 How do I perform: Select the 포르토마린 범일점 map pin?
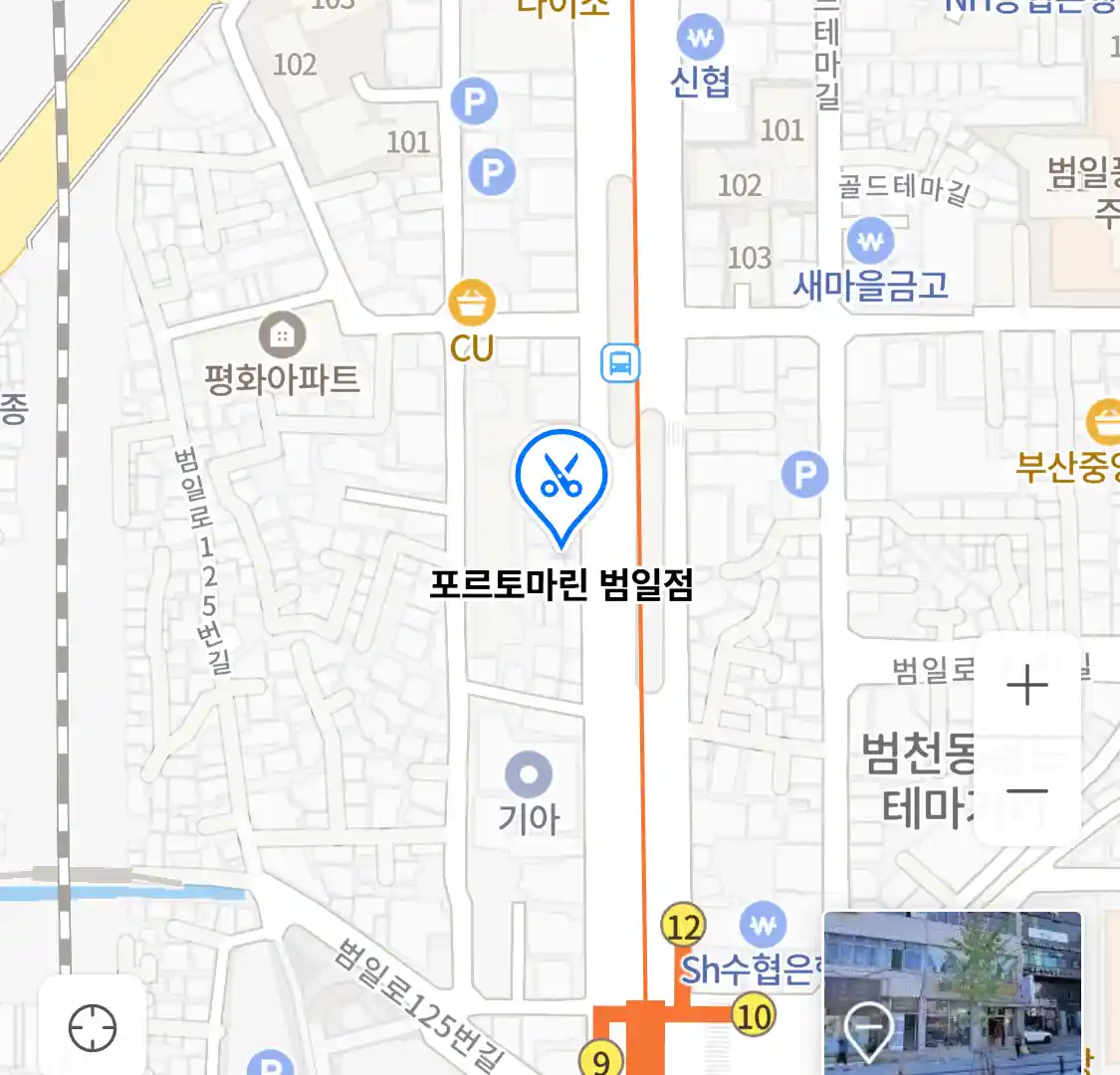[x=560, y=481]
